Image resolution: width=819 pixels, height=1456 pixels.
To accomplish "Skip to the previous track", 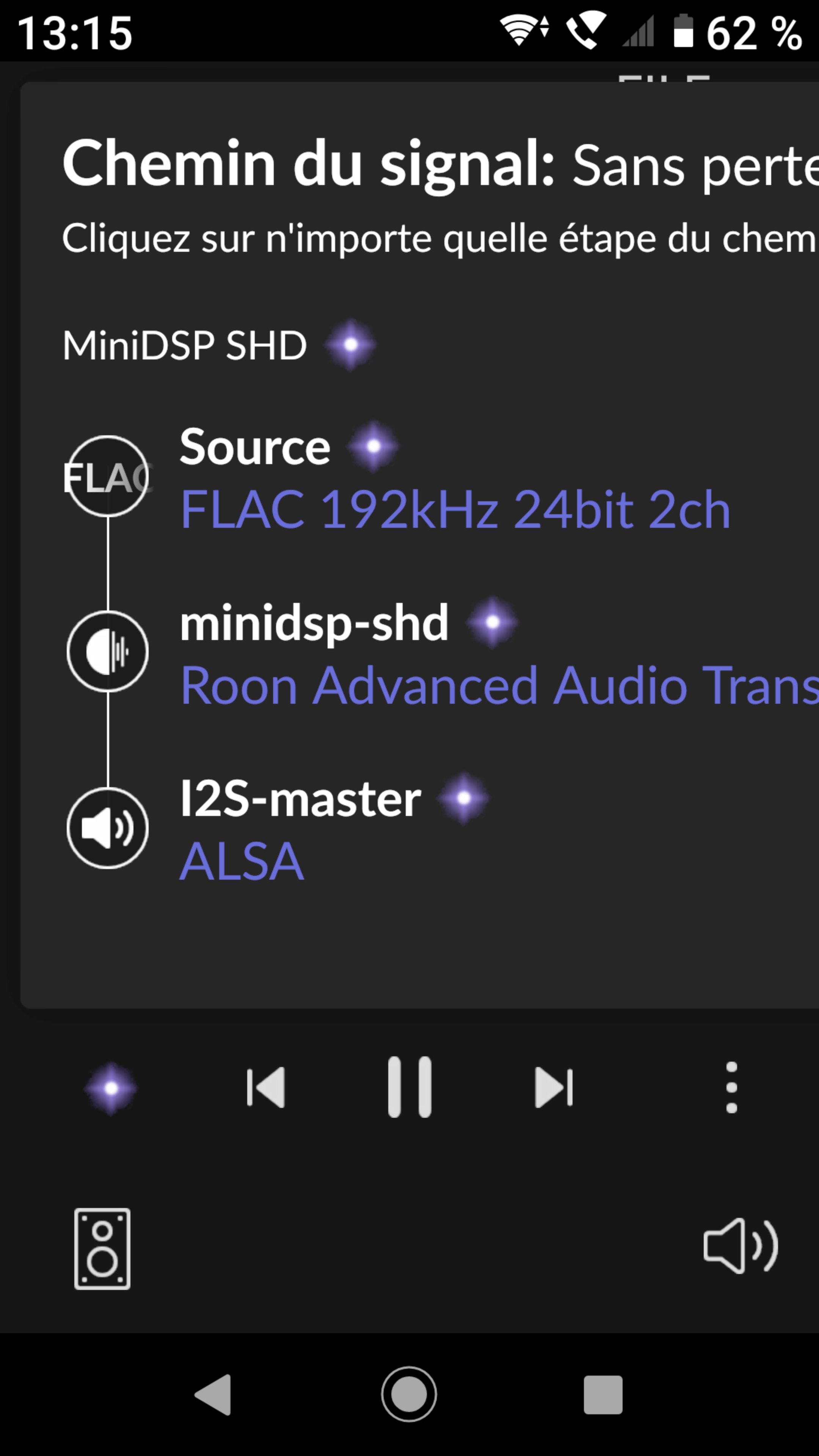I will click(x=266, y=1087).
